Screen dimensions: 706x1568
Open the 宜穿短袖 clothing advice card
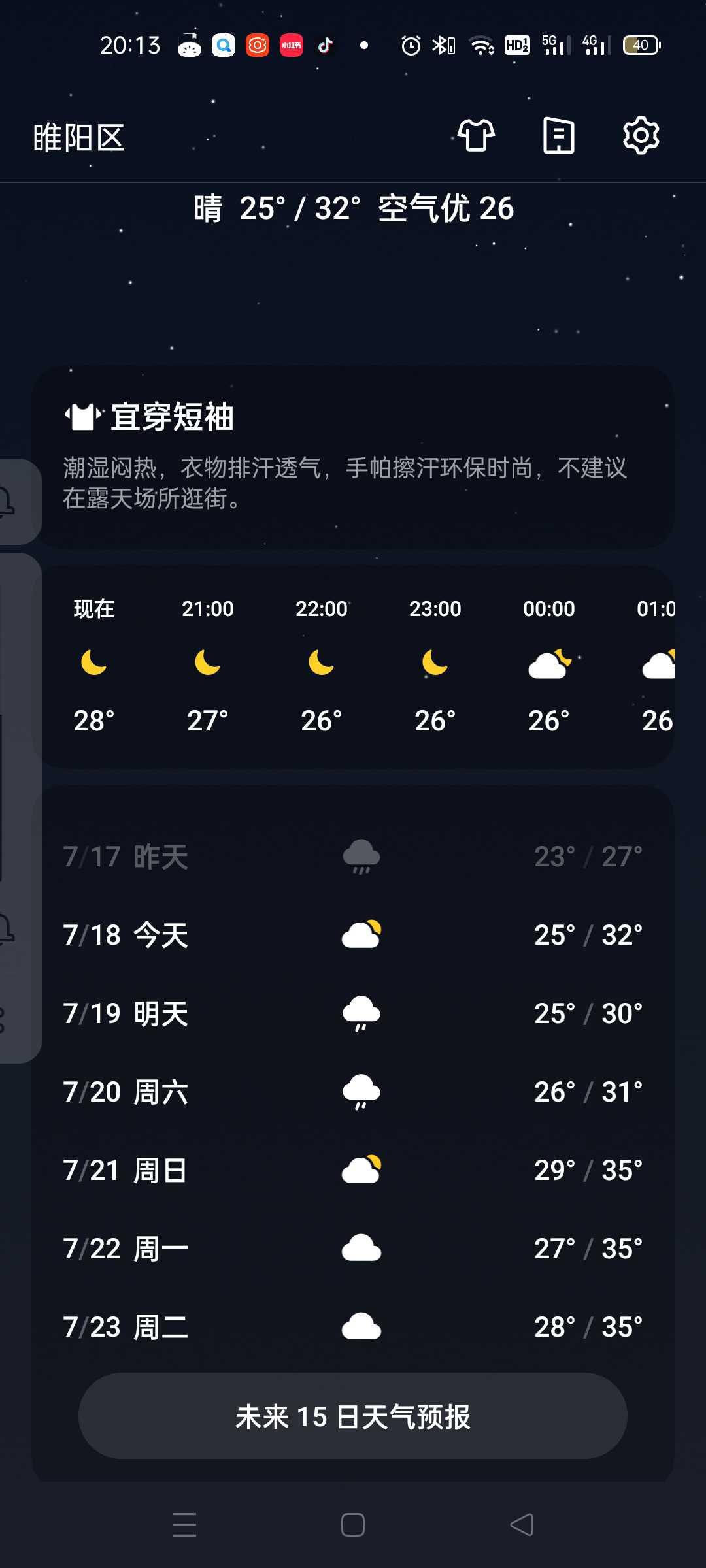(353, 456)
